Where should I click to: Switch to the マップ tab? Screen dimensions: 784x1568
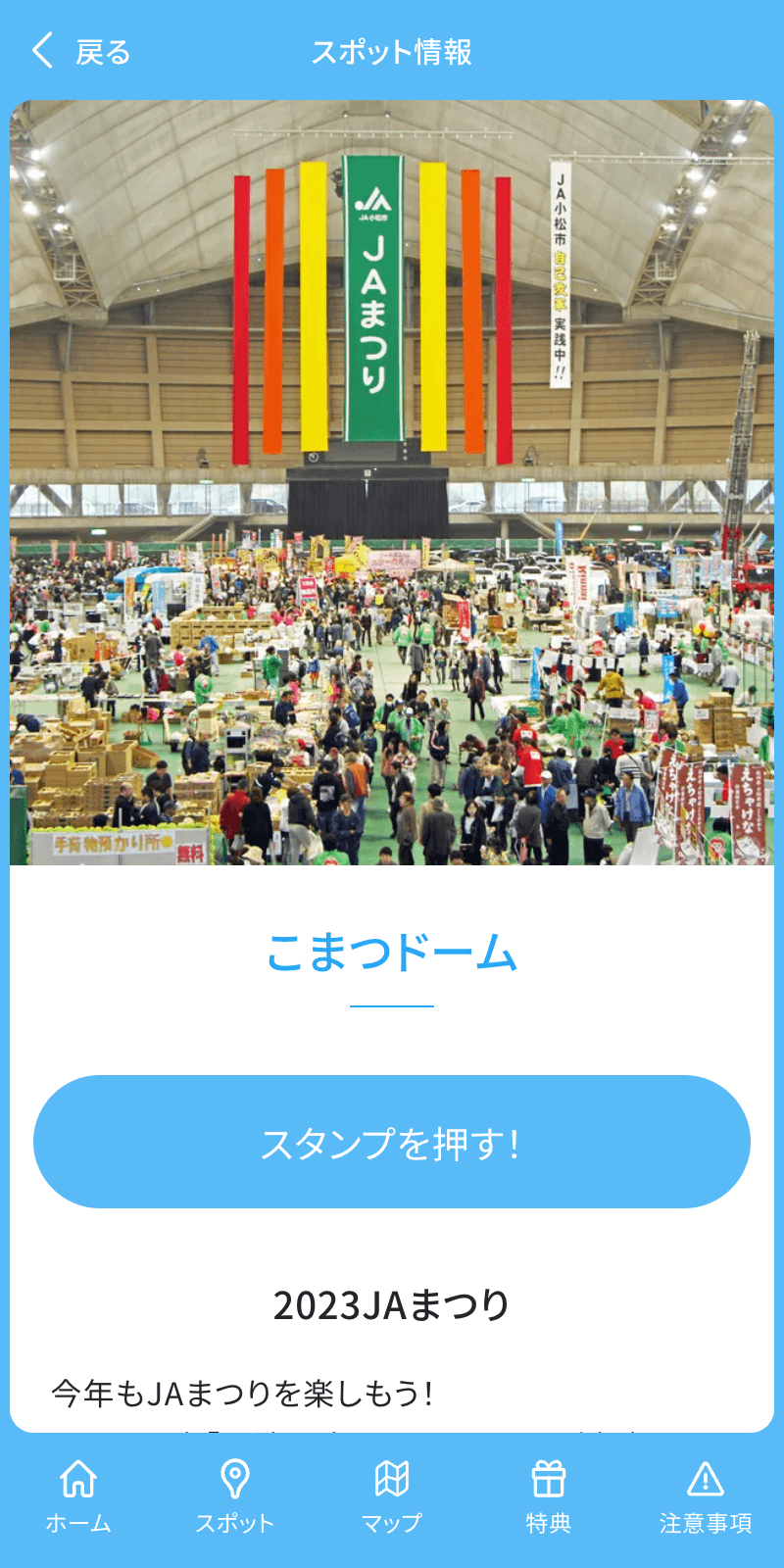click(x=392, y=1494)
